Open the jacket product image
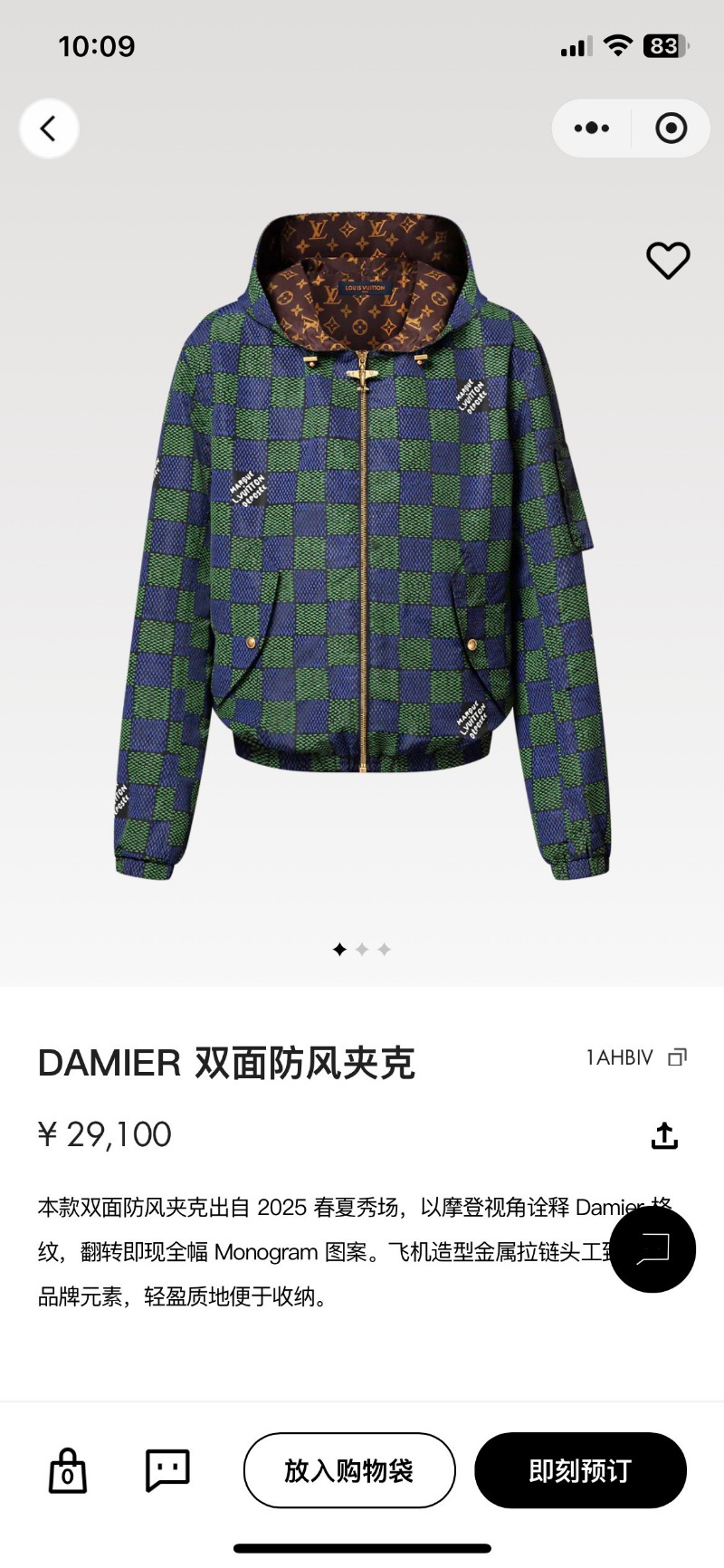Image resolution: width=724 pixels, height=1568 pixels. (362, 543)
